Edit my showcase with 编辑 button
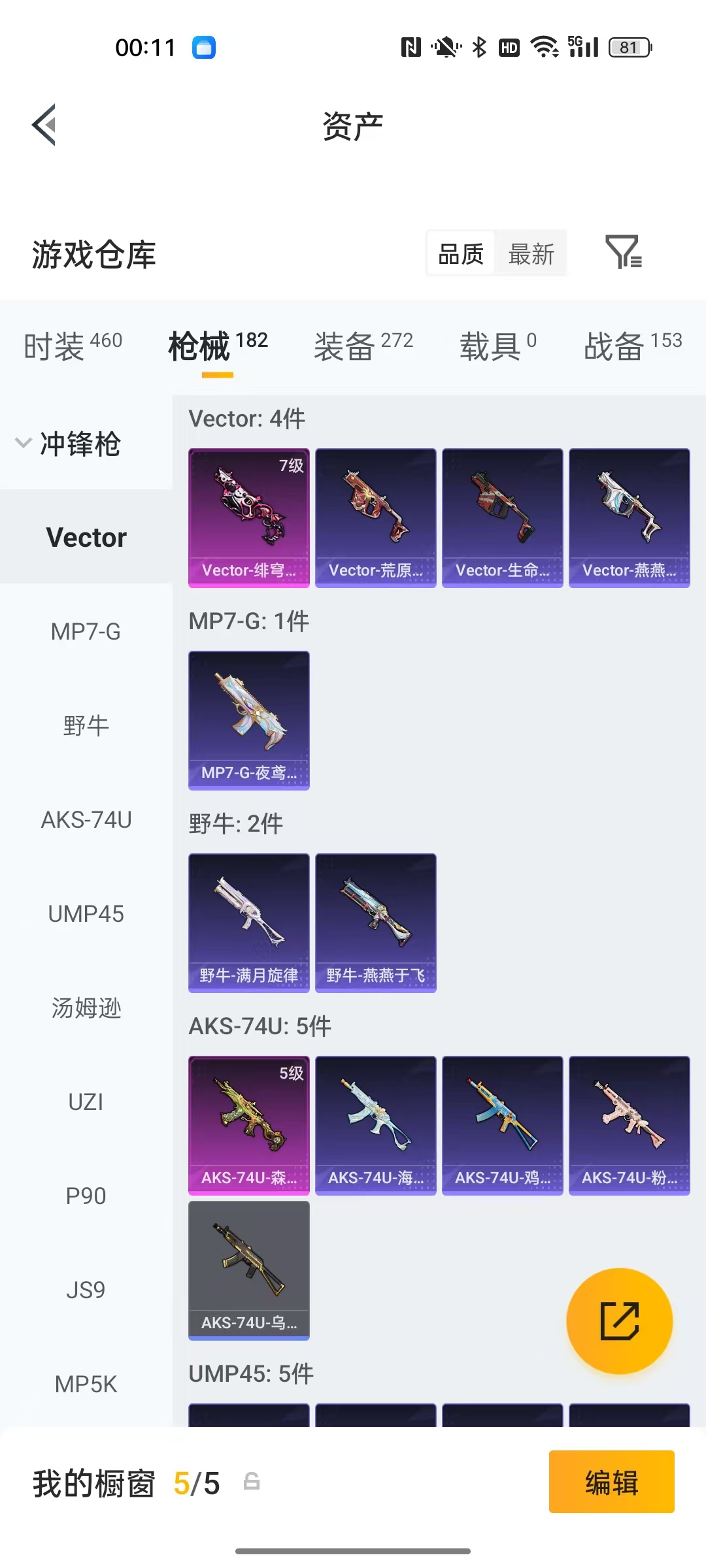This screenshot has height=1568, width=706. pyautogui.click(x=612, y=1482)
